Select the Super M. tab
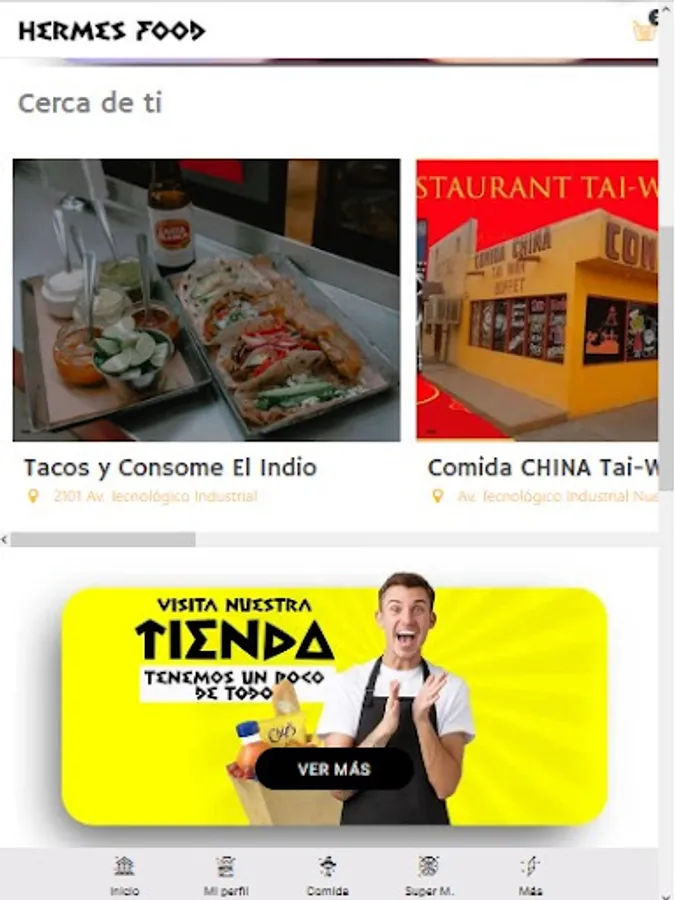Screen dimensions: 675x900 pos(429,875)
